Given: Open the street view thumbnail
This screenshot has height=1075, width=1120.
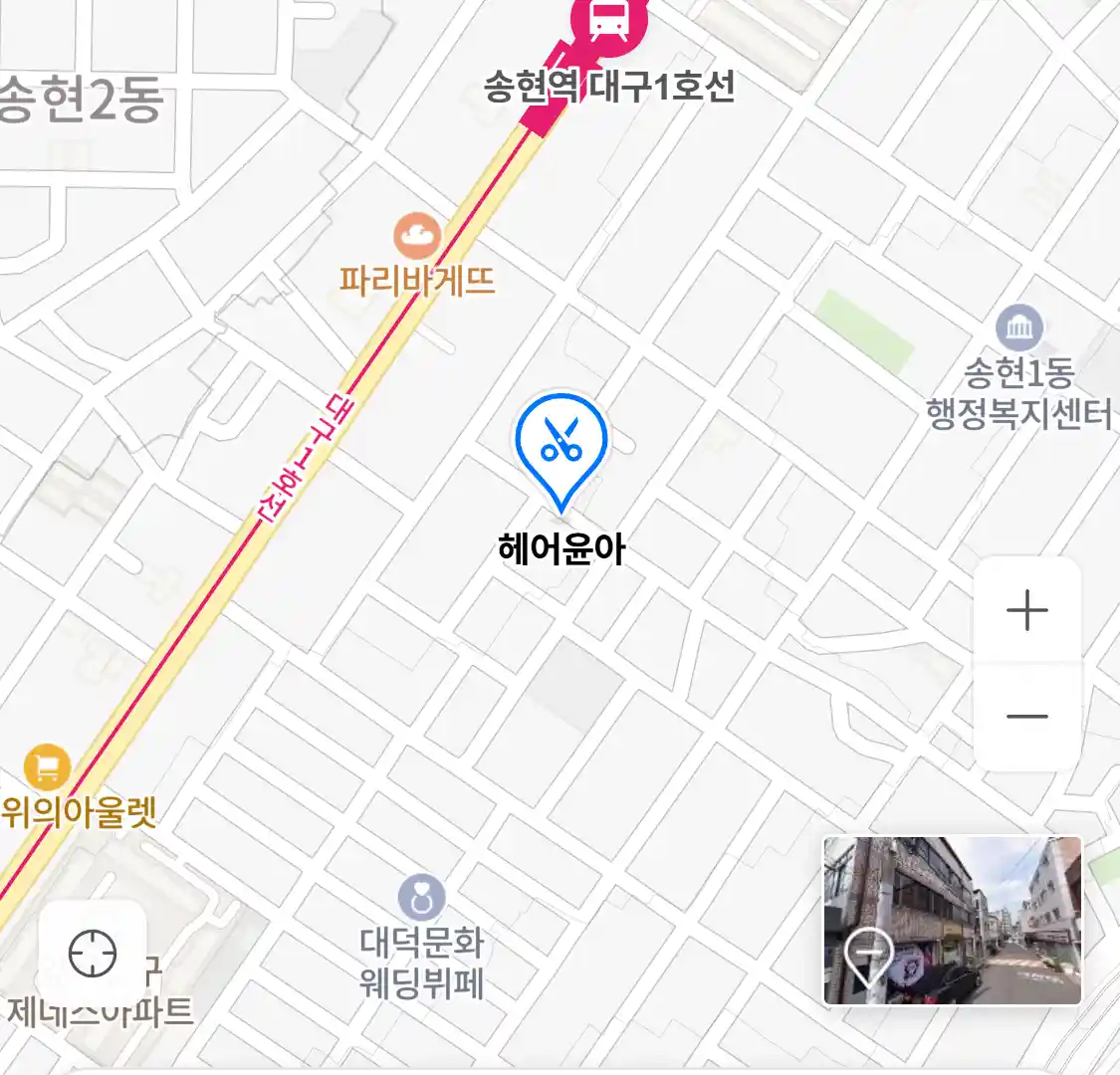Looking at the screenshot, I should [x=952, y=921].
